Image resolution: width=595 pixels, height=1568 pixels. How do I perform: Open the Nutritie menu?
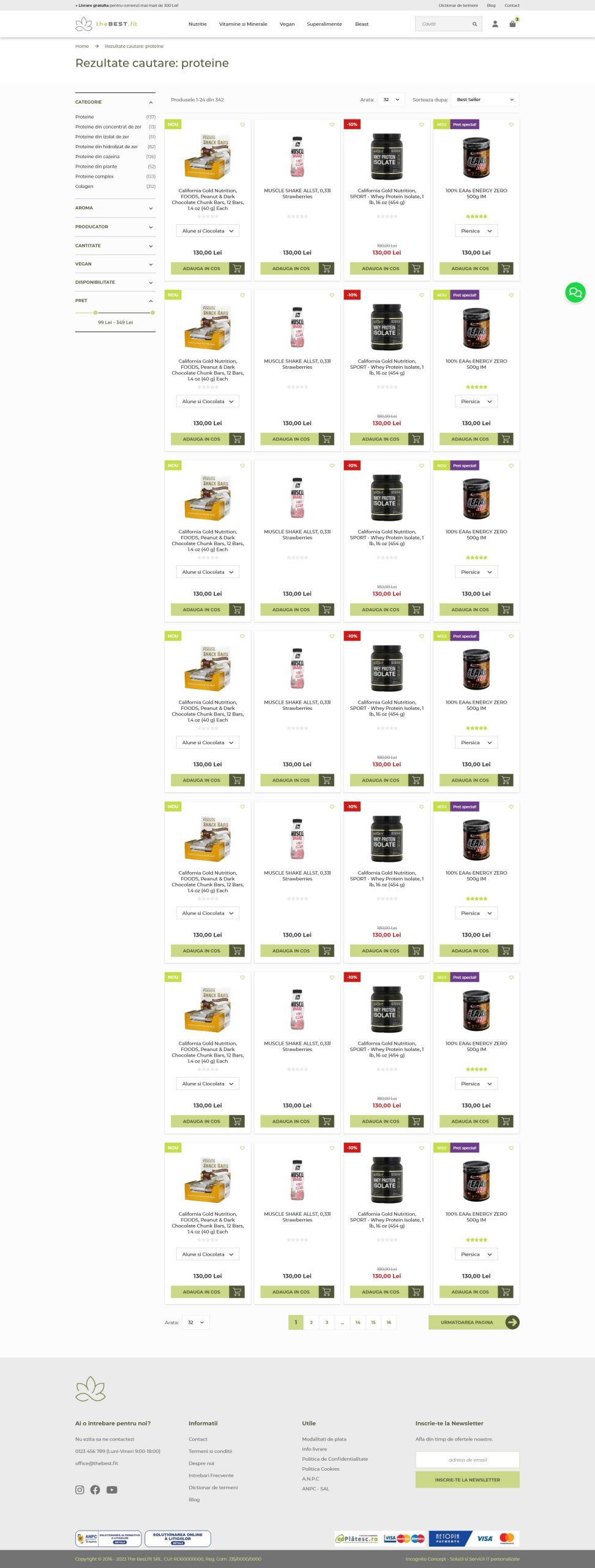point(197,24)
